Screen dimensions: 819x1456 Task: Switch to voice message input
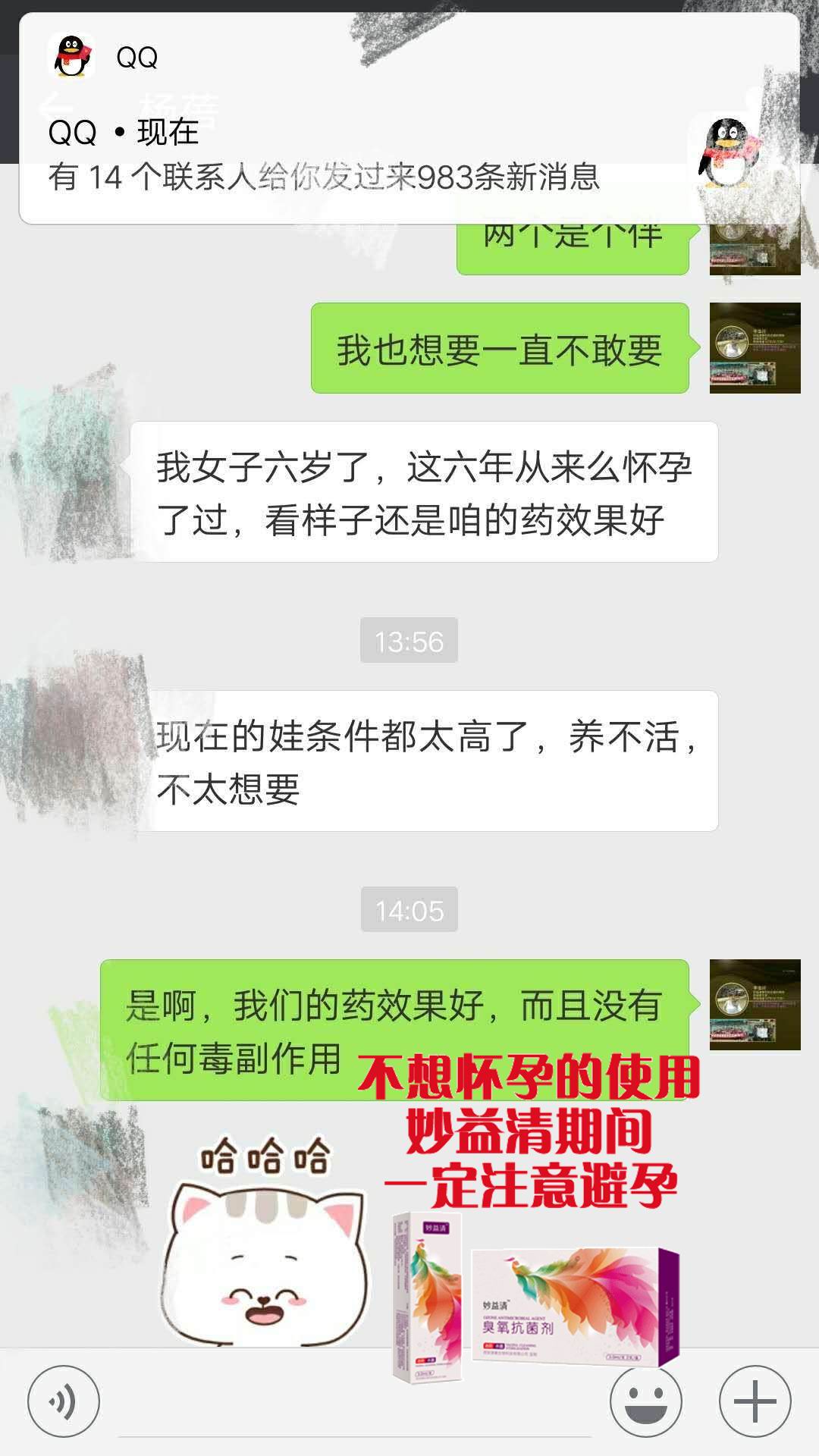(64, 1401)
